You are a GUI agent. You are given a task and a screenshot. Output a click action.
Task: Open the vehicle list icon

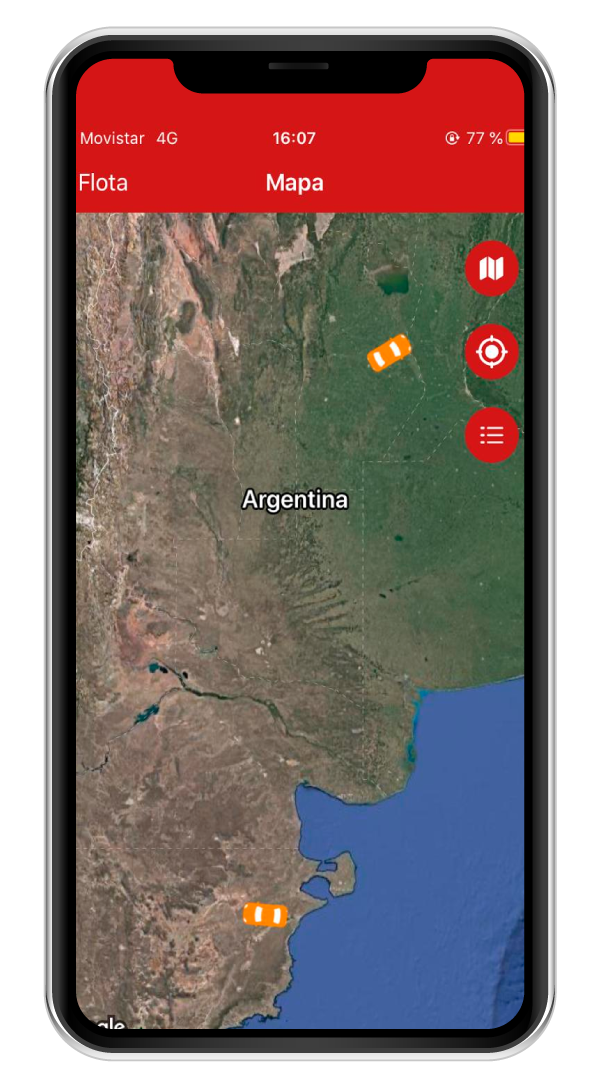click(491, 435)
